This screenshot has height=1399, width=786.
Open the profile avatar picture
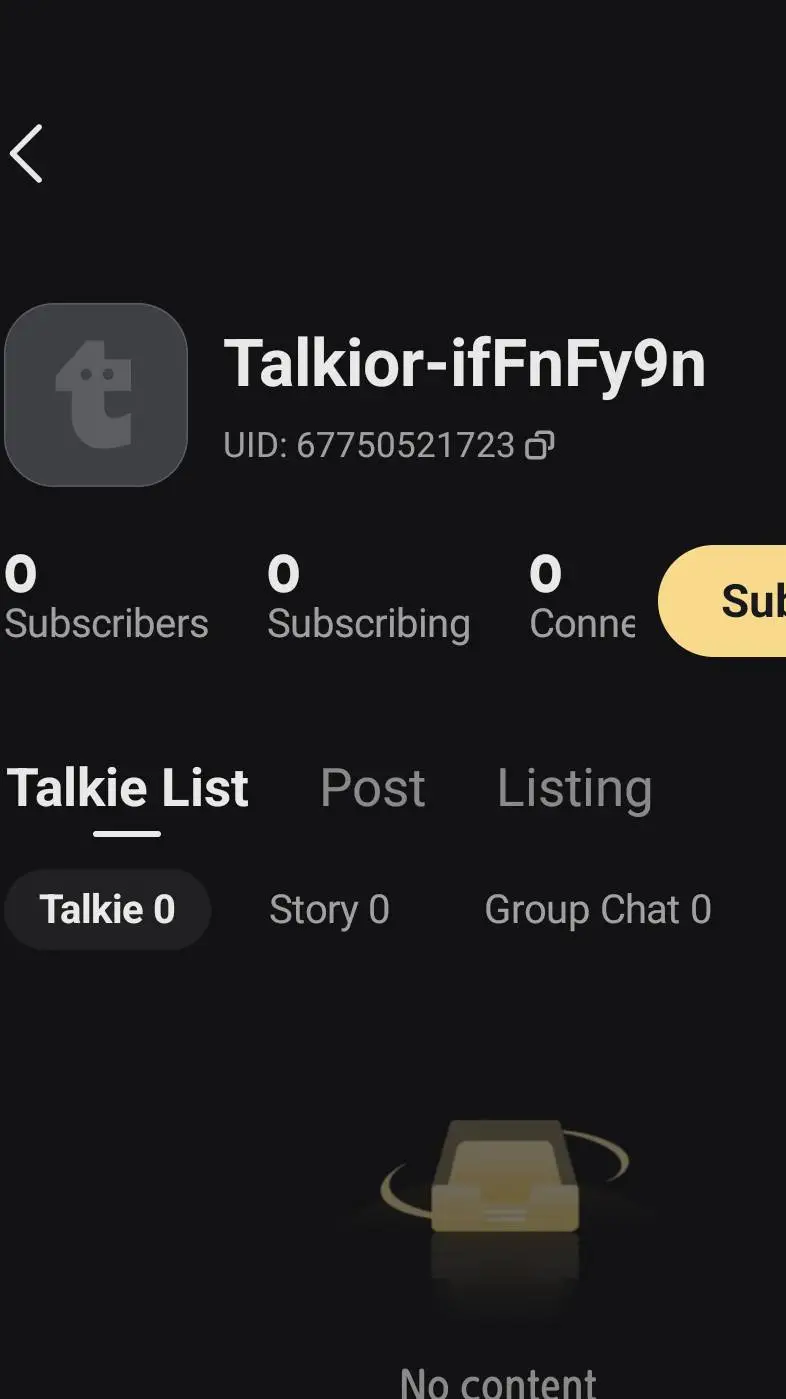96,395
